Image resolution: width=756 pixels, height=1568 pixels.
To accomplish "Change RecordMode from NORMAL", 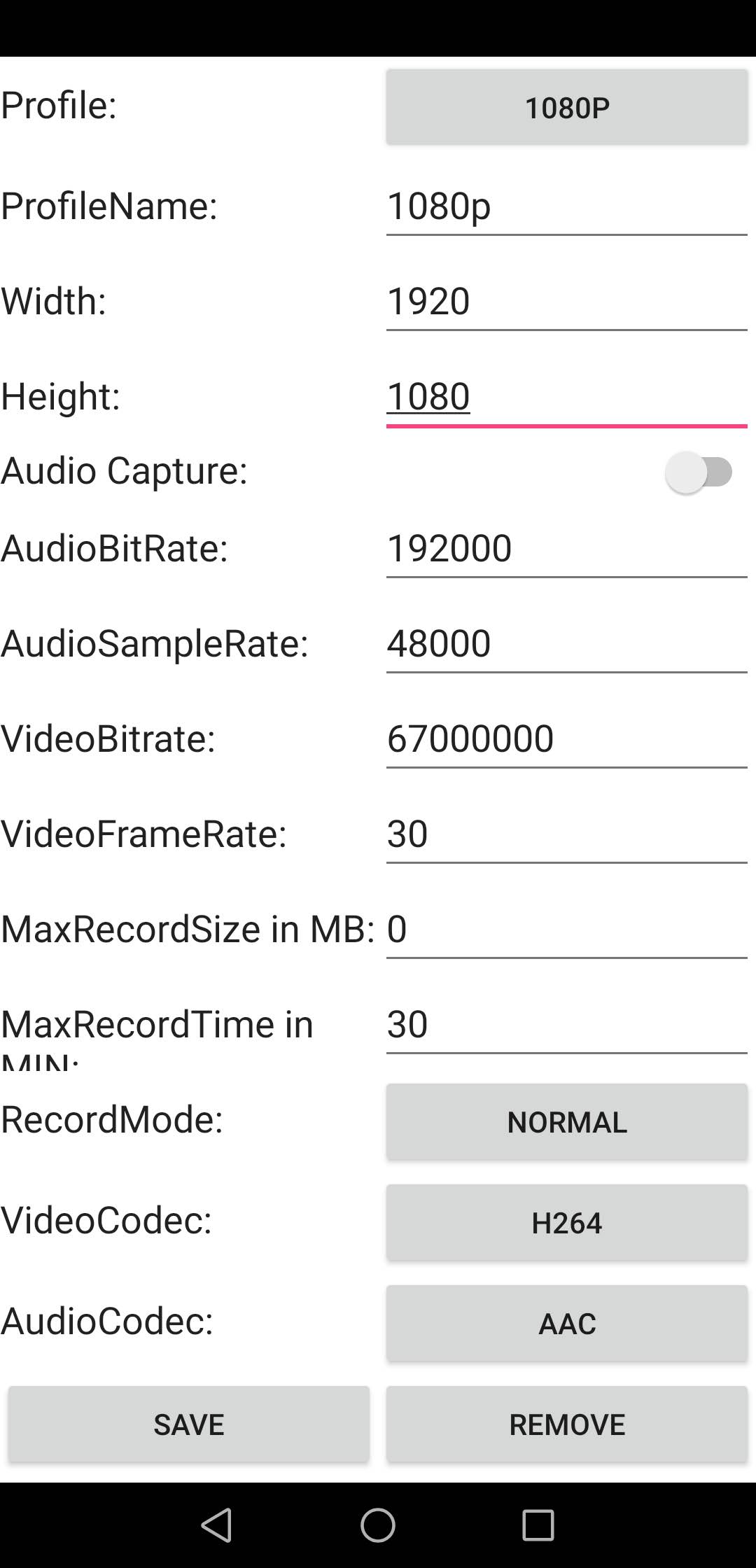I will coord(567,1122).
